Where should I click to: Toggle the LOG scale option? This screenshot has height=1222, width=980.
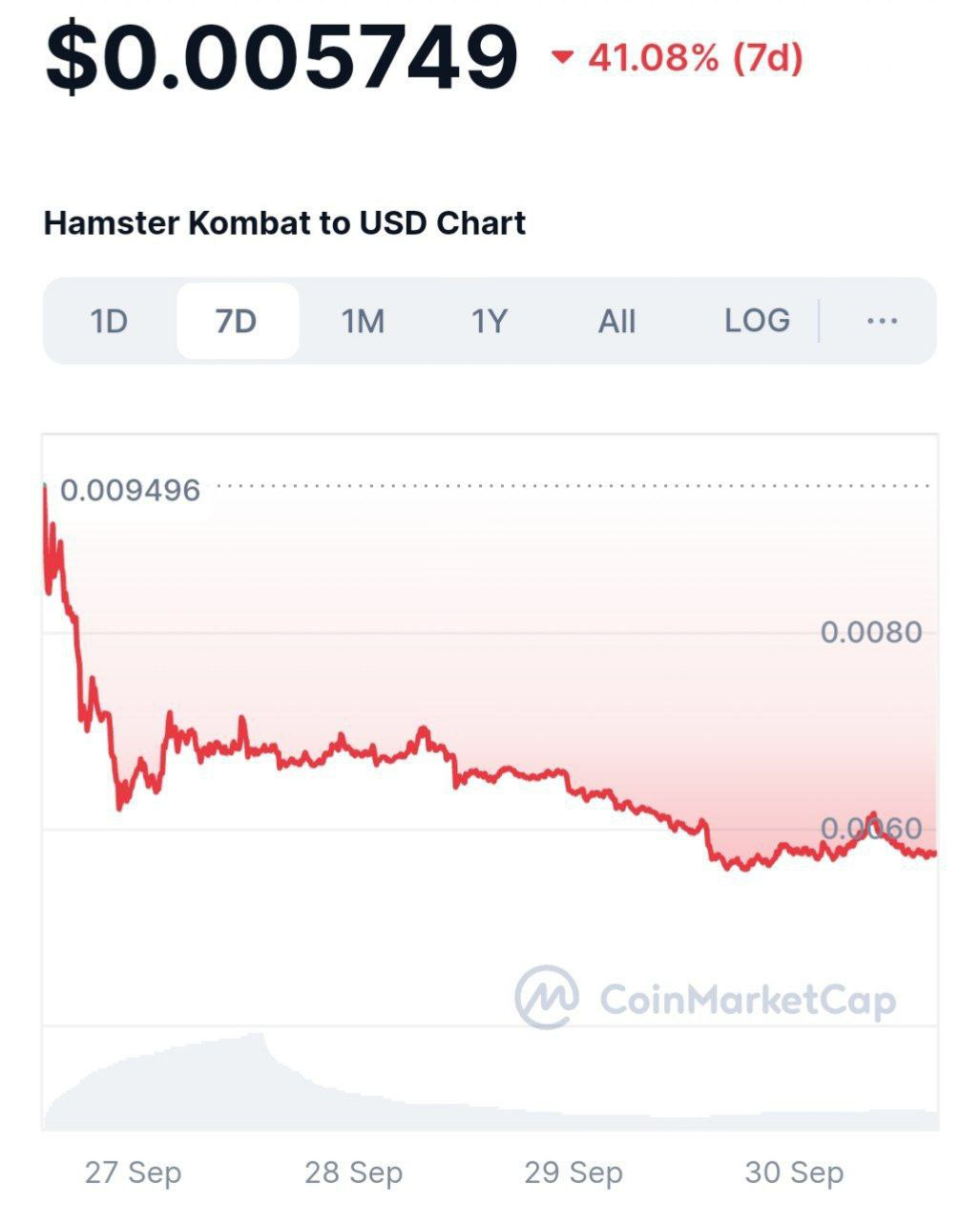(757, 321)
